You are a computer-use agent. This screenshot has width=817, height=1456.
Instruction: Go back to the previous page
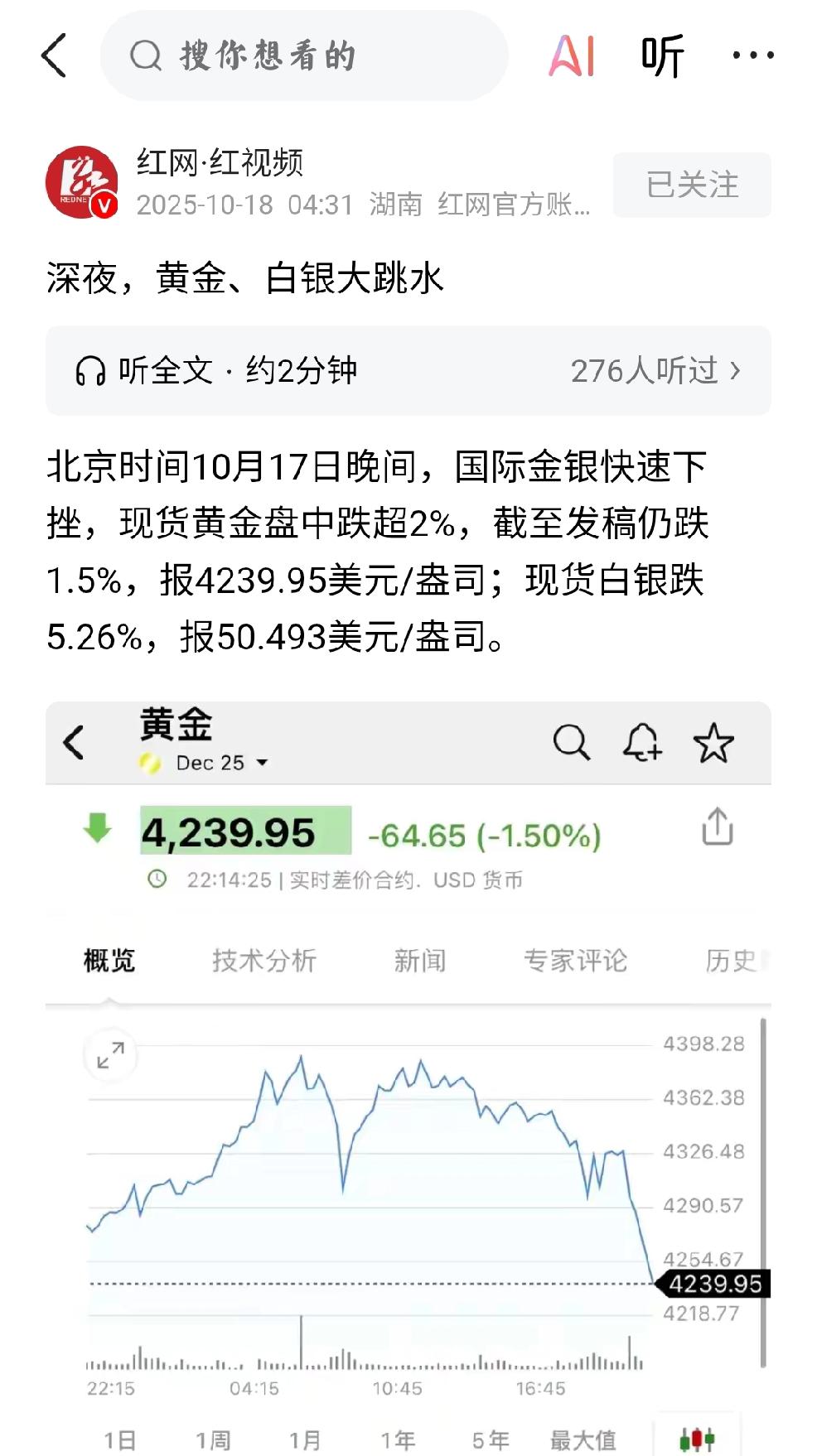(x=54, y=56)
